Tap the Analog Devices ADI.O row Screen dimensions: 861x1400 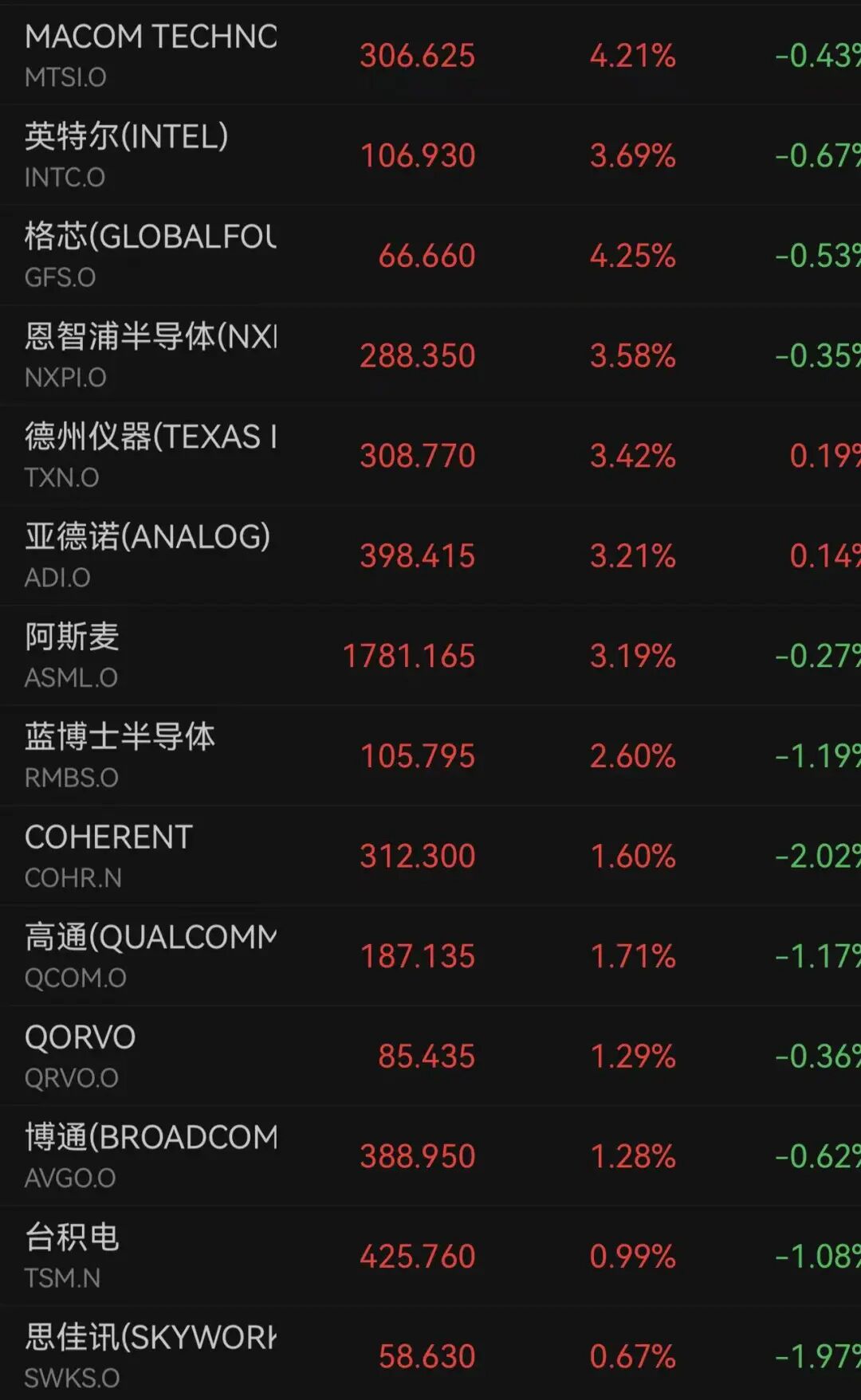coord(431,555)
